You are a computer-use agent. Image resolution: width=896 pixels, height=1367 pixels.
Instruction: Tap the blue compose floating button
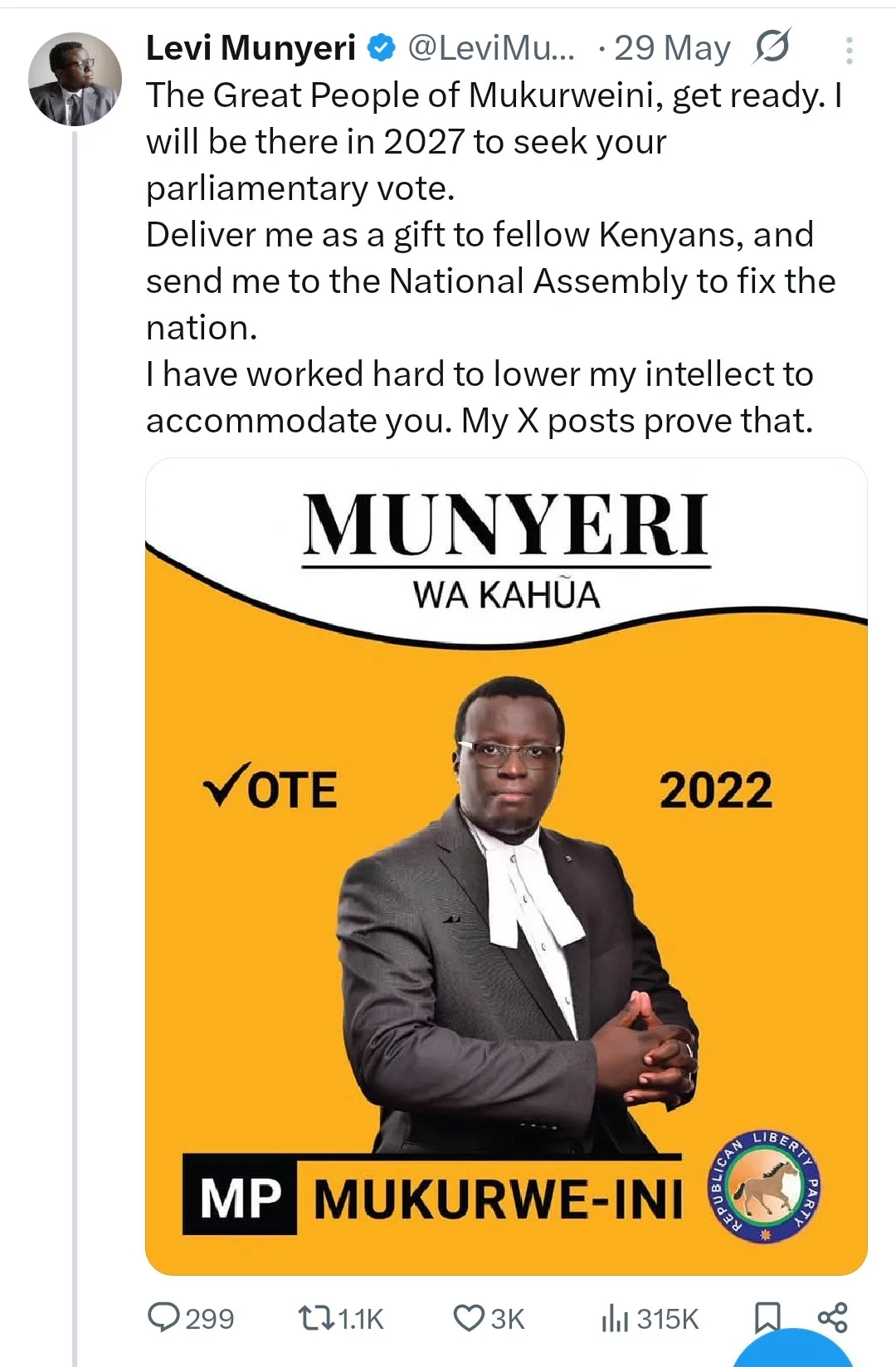(x=794, y=1351)
